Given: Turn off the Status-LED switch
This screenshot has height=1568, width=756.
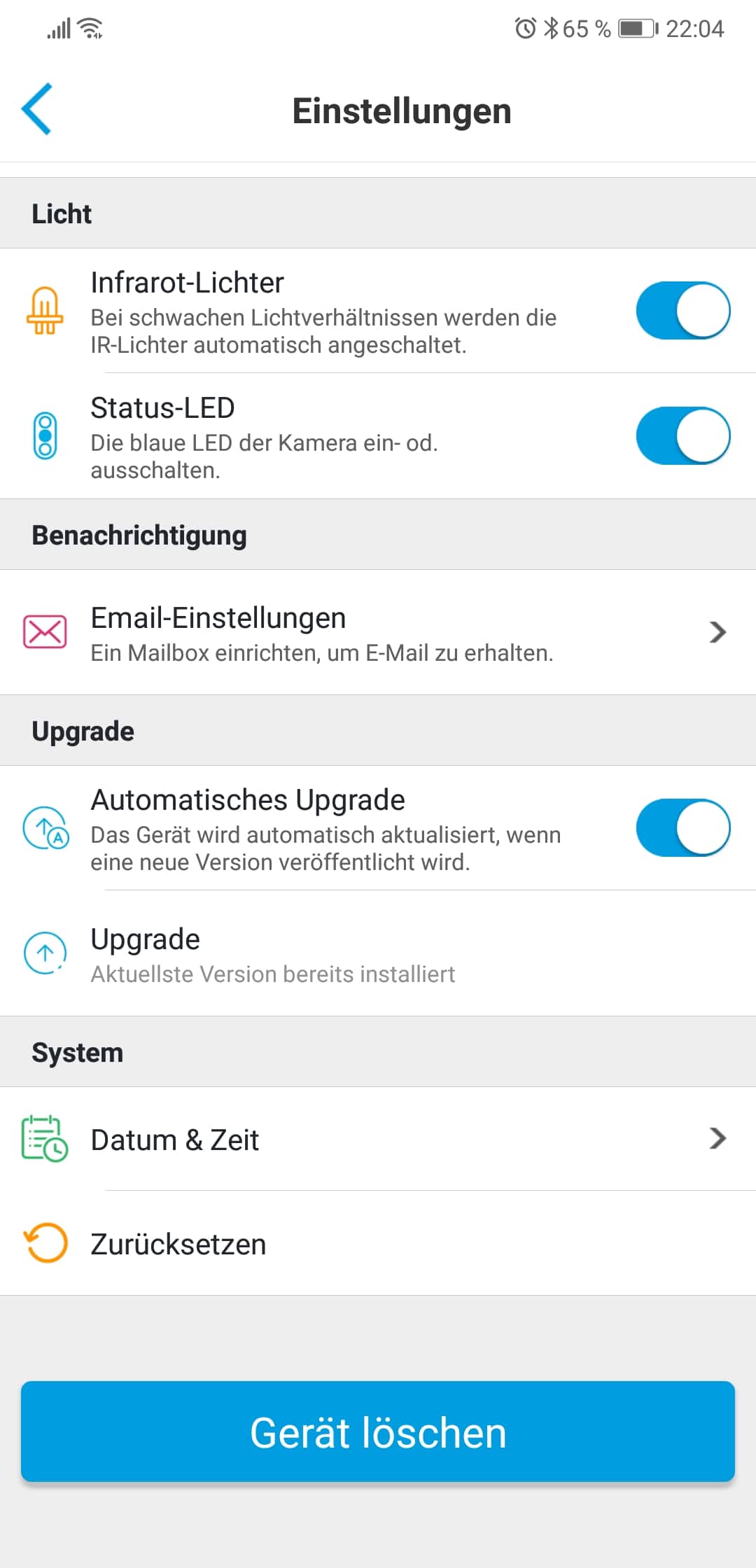Looking at the screenshot, I should click(x=682, y=436).
